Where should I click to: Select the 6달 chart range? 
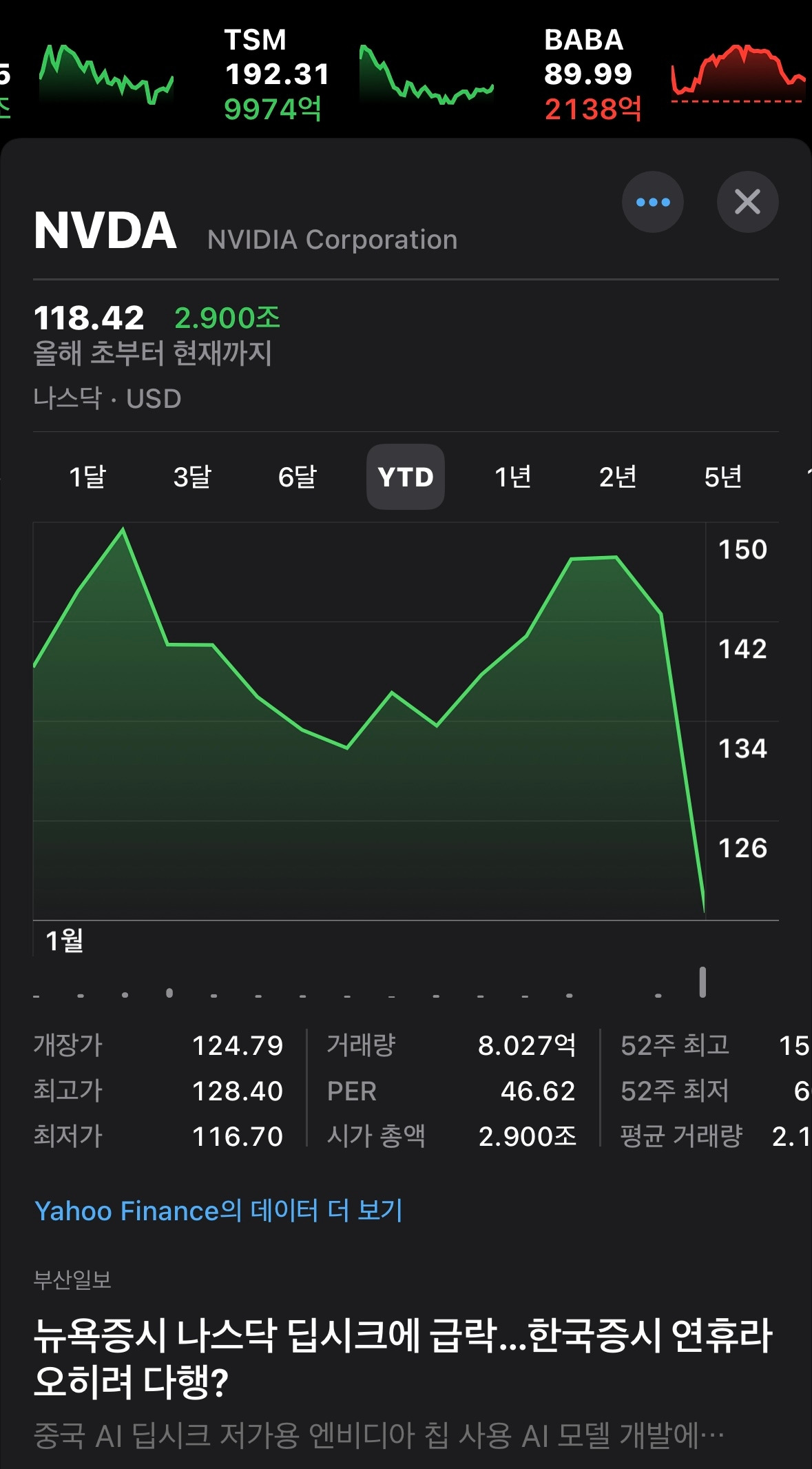[297, 477]
